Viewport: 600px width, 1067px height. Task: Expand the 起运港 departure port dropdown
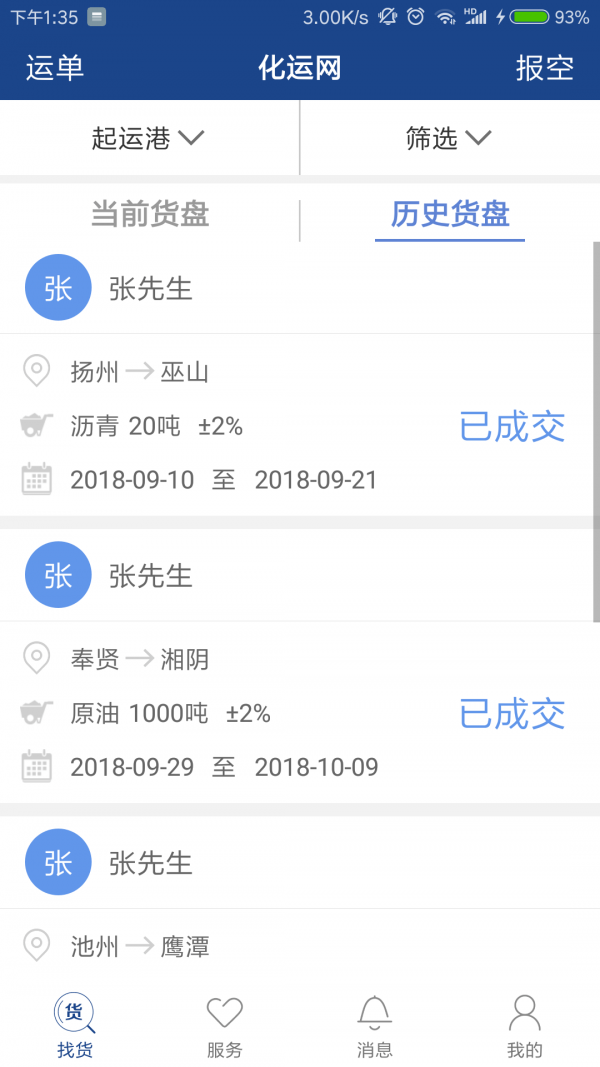click(x=148, y=138)
